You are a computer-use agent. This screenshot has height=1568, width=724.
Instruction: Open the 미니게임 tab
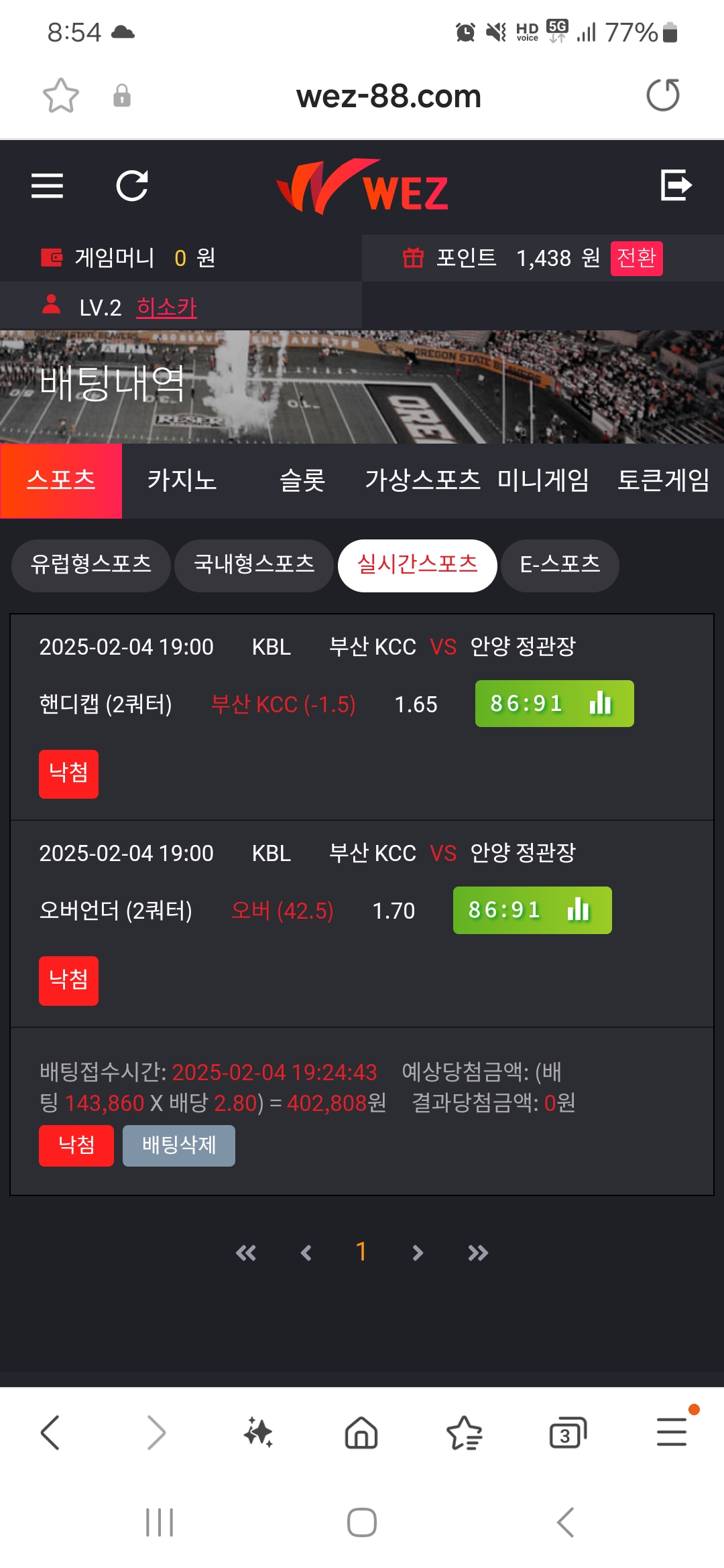click(x=543, y=480)
